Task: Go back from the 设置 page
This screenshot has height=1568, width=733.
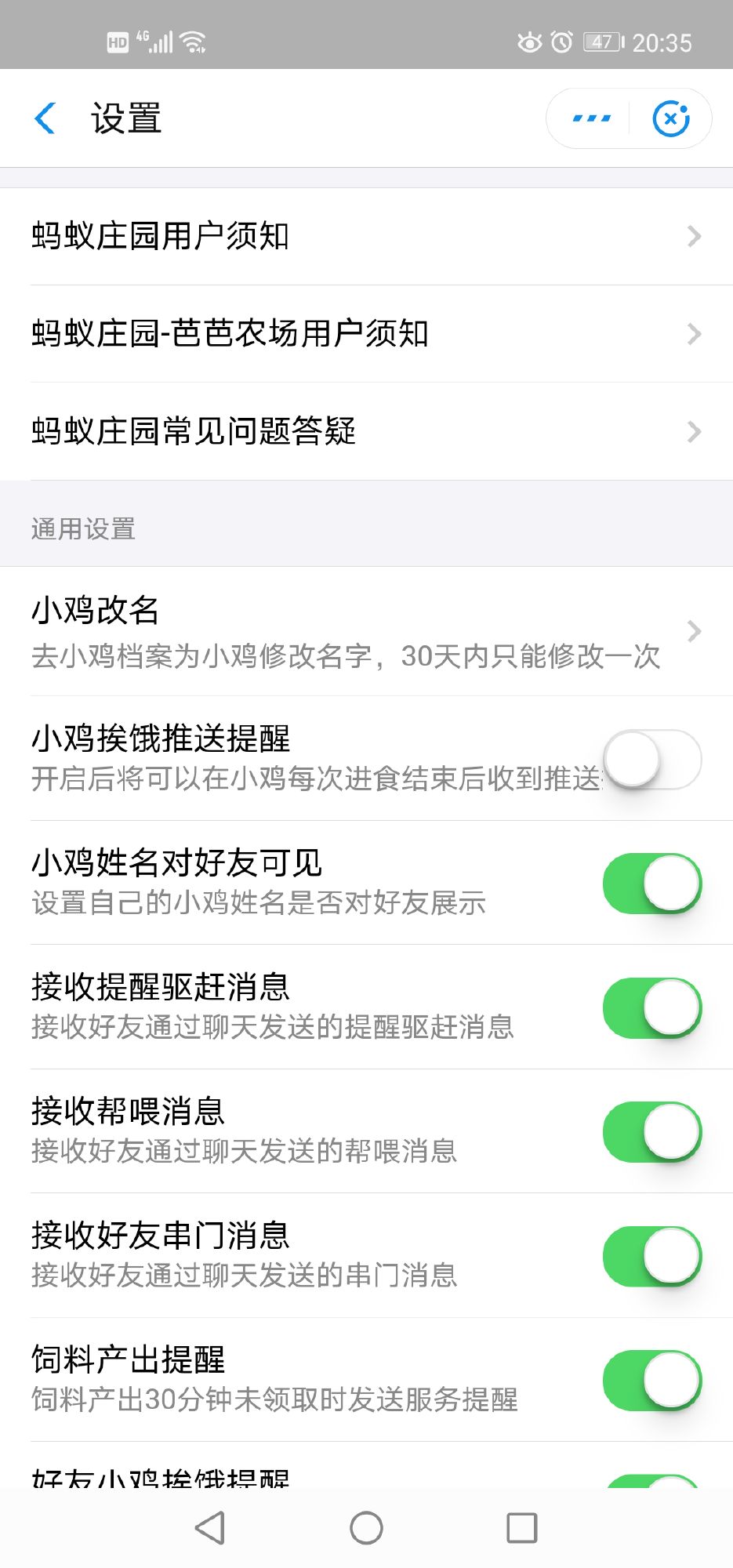Action: 45,118
